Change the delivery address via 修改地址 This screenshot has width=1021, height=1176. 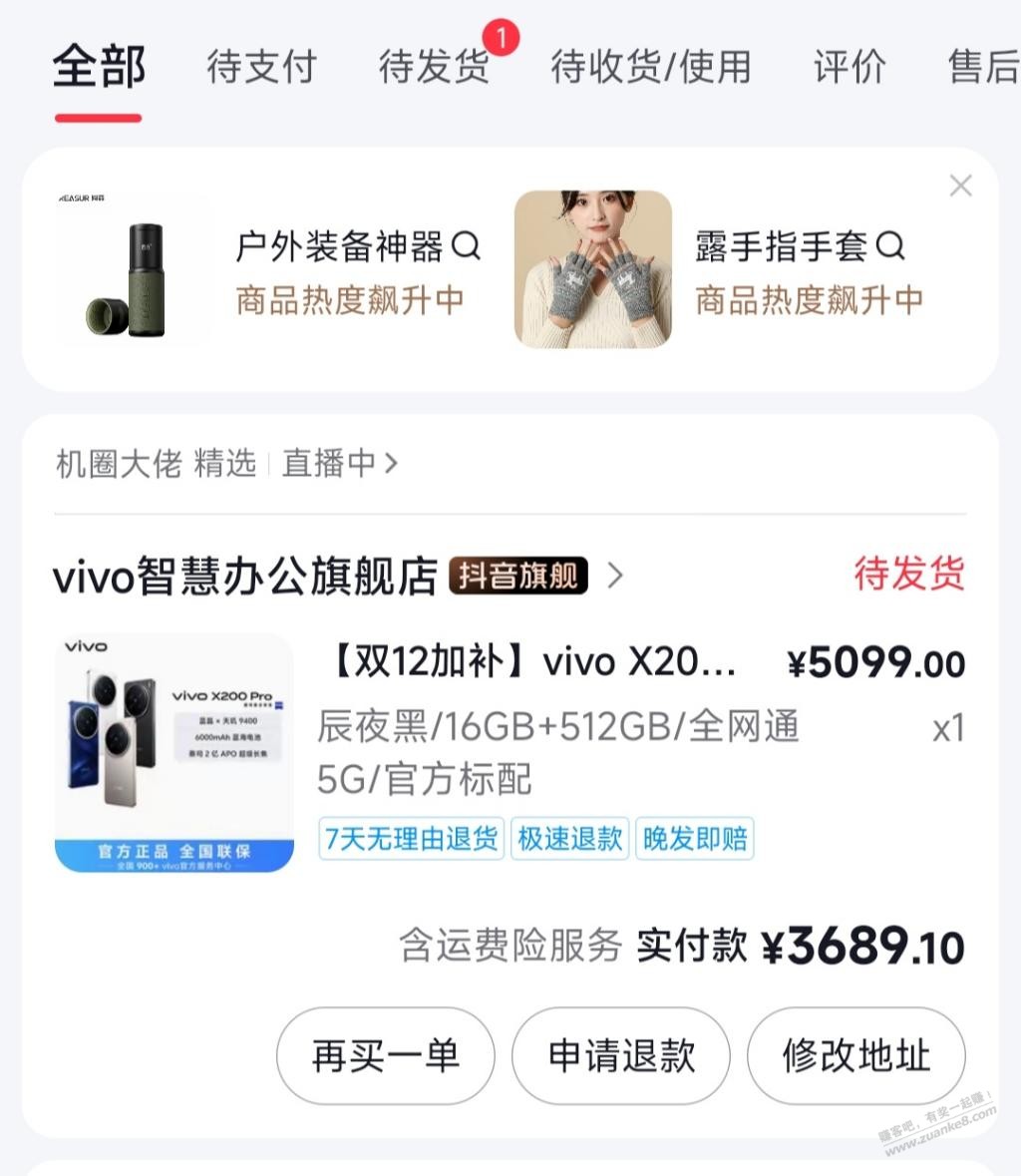tap(855, 1055)
